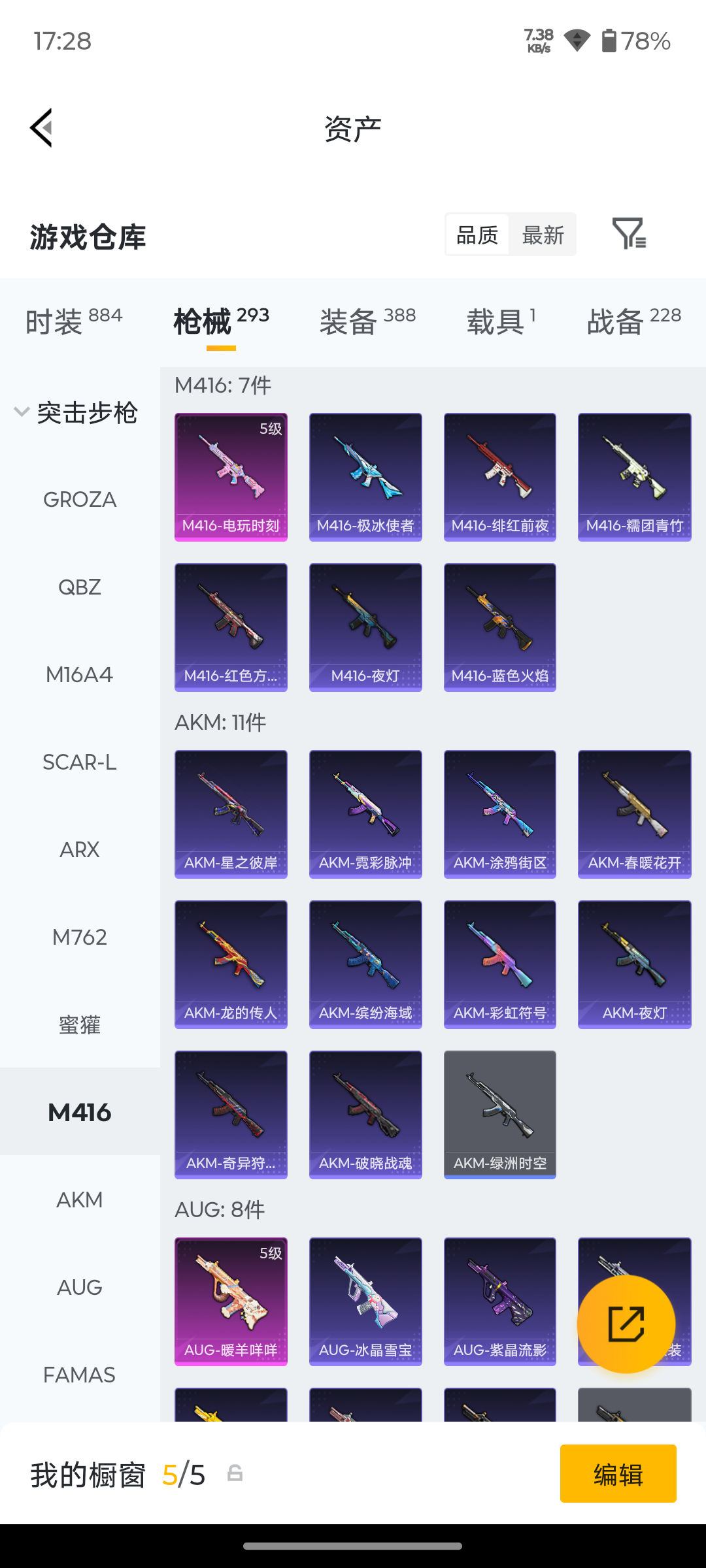Choose AKM in the sidebar list

click(x=80, y=1200)
